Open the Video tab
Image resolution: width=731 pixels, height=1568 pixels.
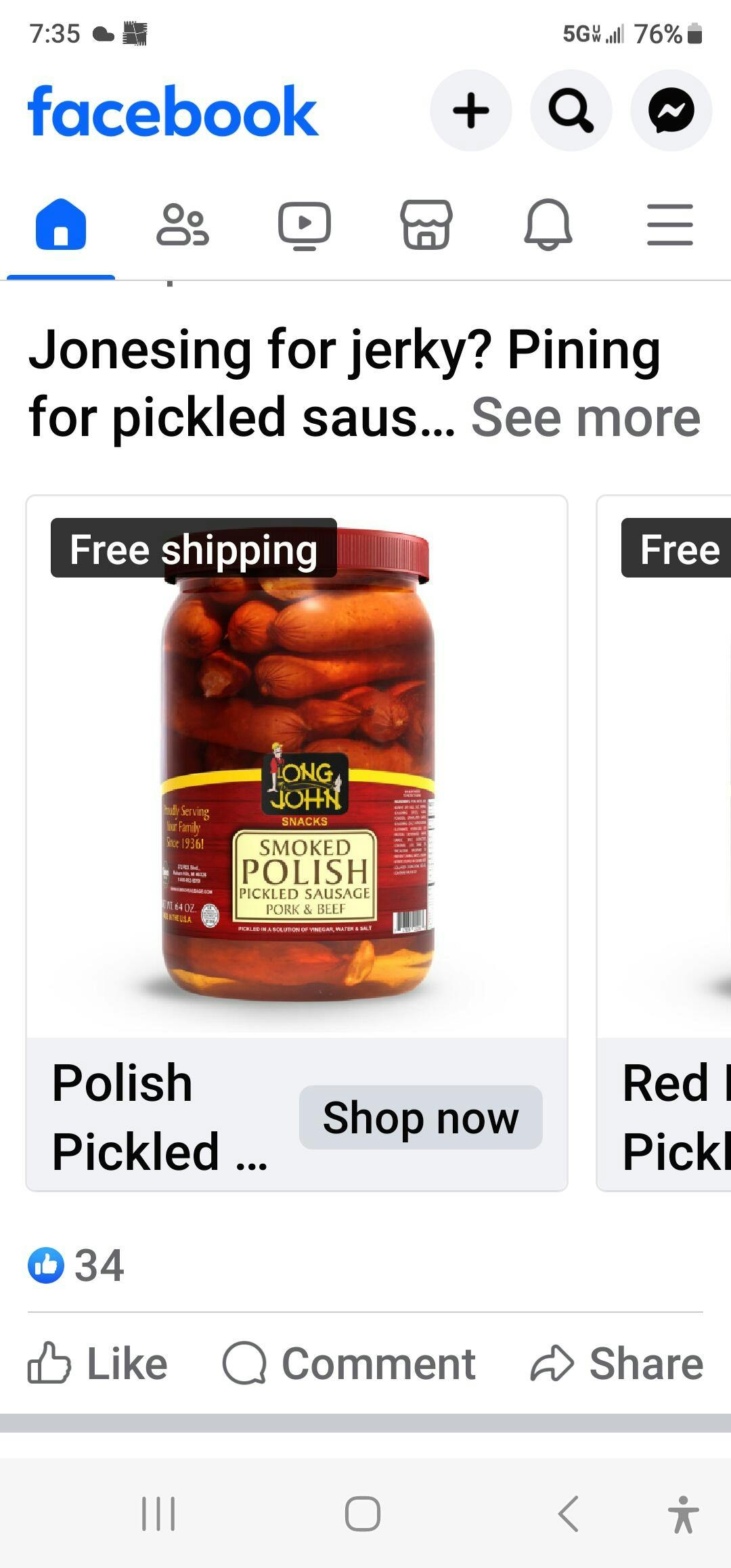click(x=305, y=225)
